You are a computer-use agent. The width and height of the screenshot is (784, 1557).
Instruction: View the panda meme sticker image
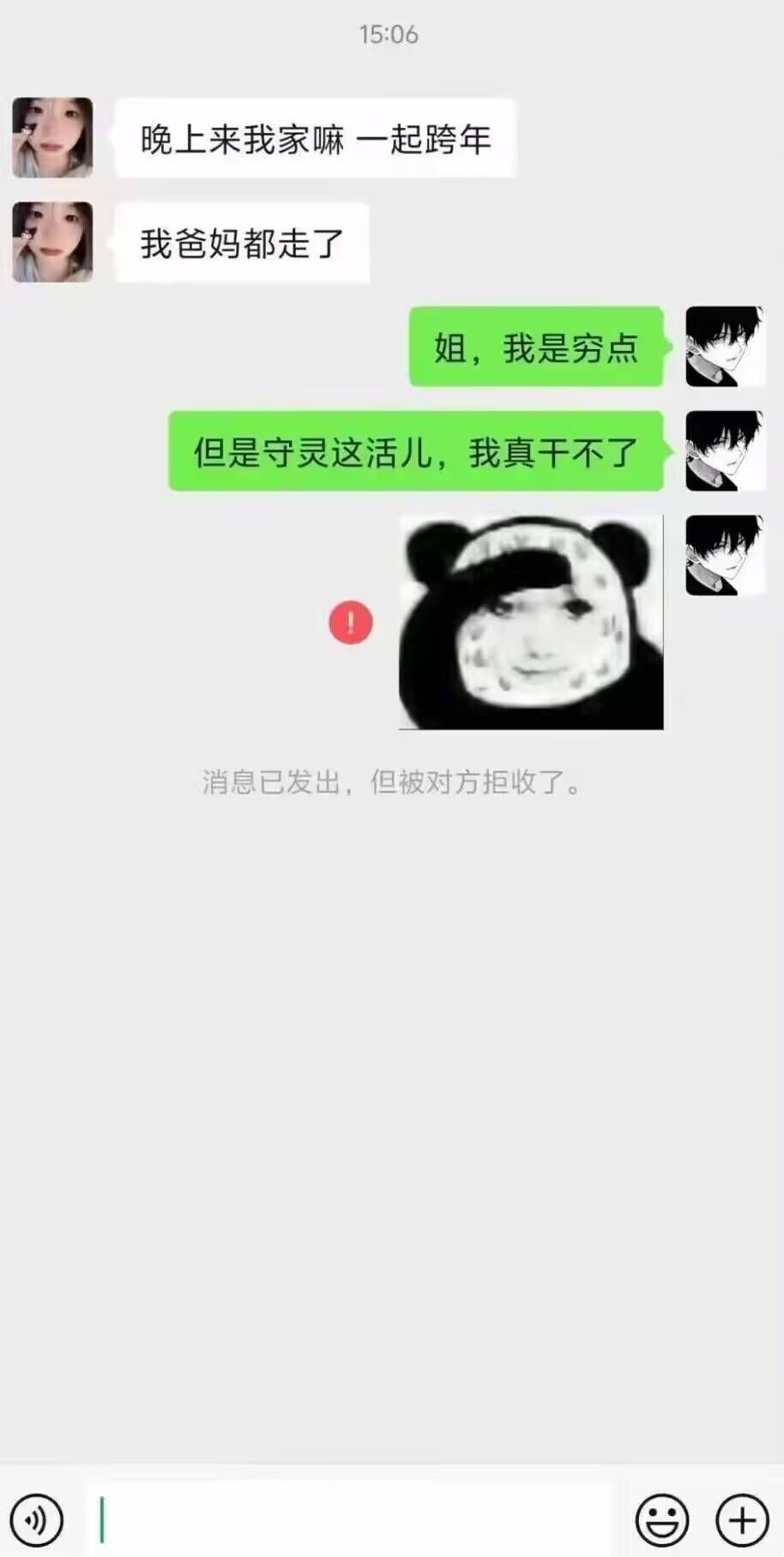531,623
